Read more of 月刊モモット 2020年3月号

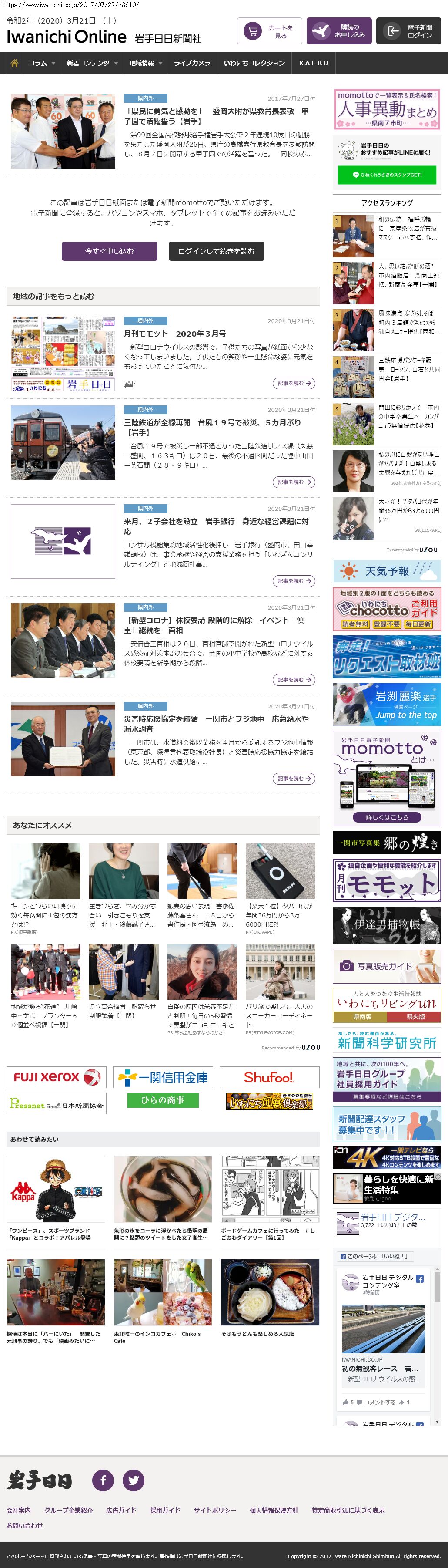pos(294,384)
